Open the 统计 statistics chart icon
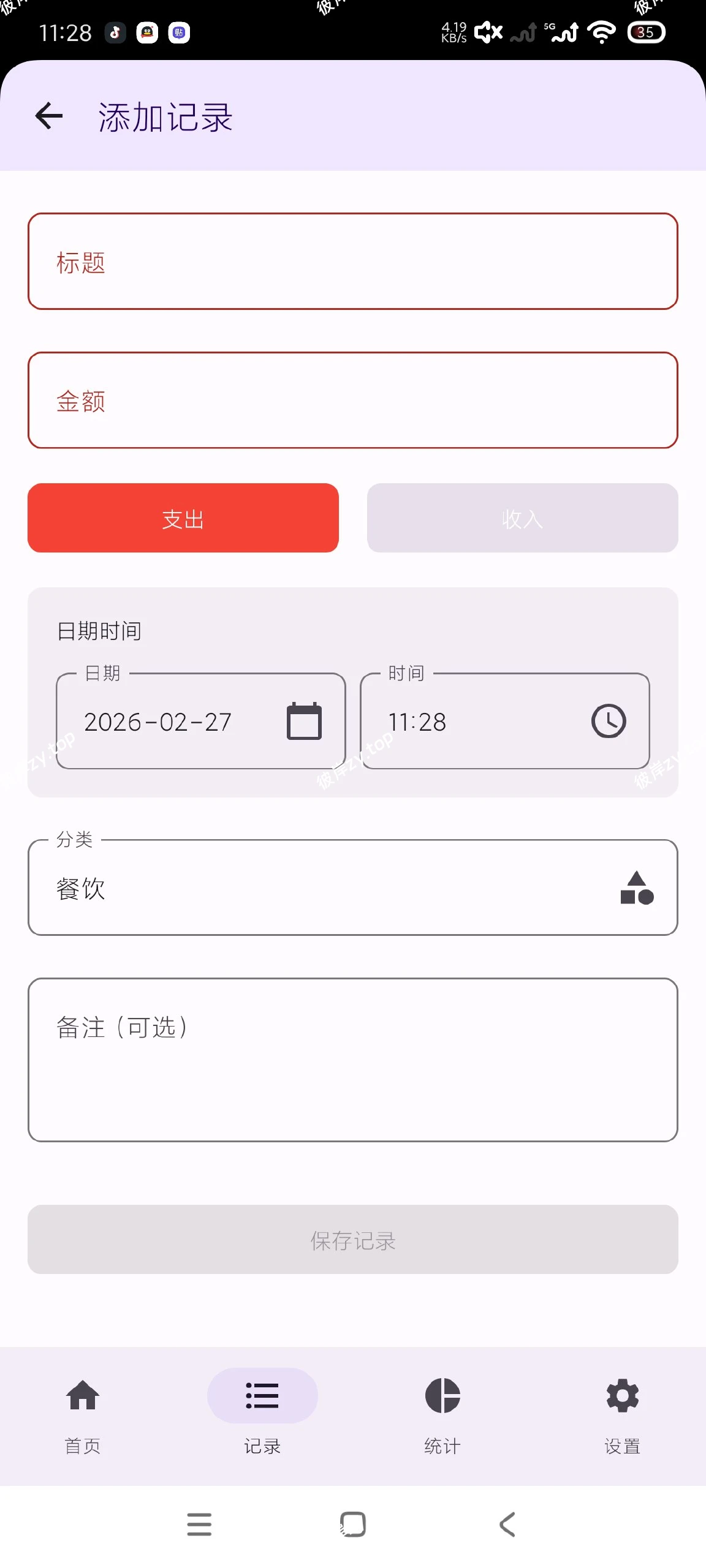 tap(441, 1395)
